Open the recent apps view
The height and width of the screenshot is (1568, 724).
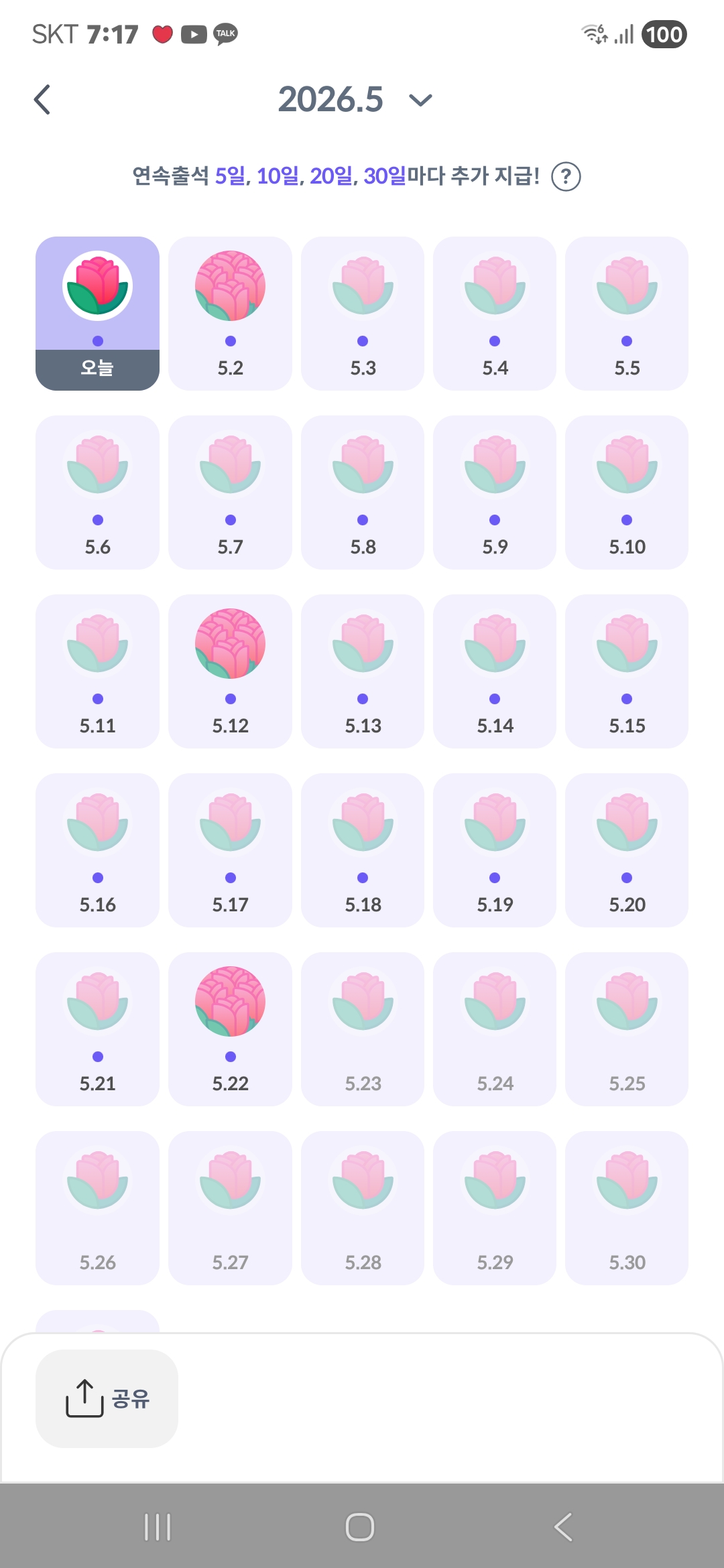[158, 1527]
